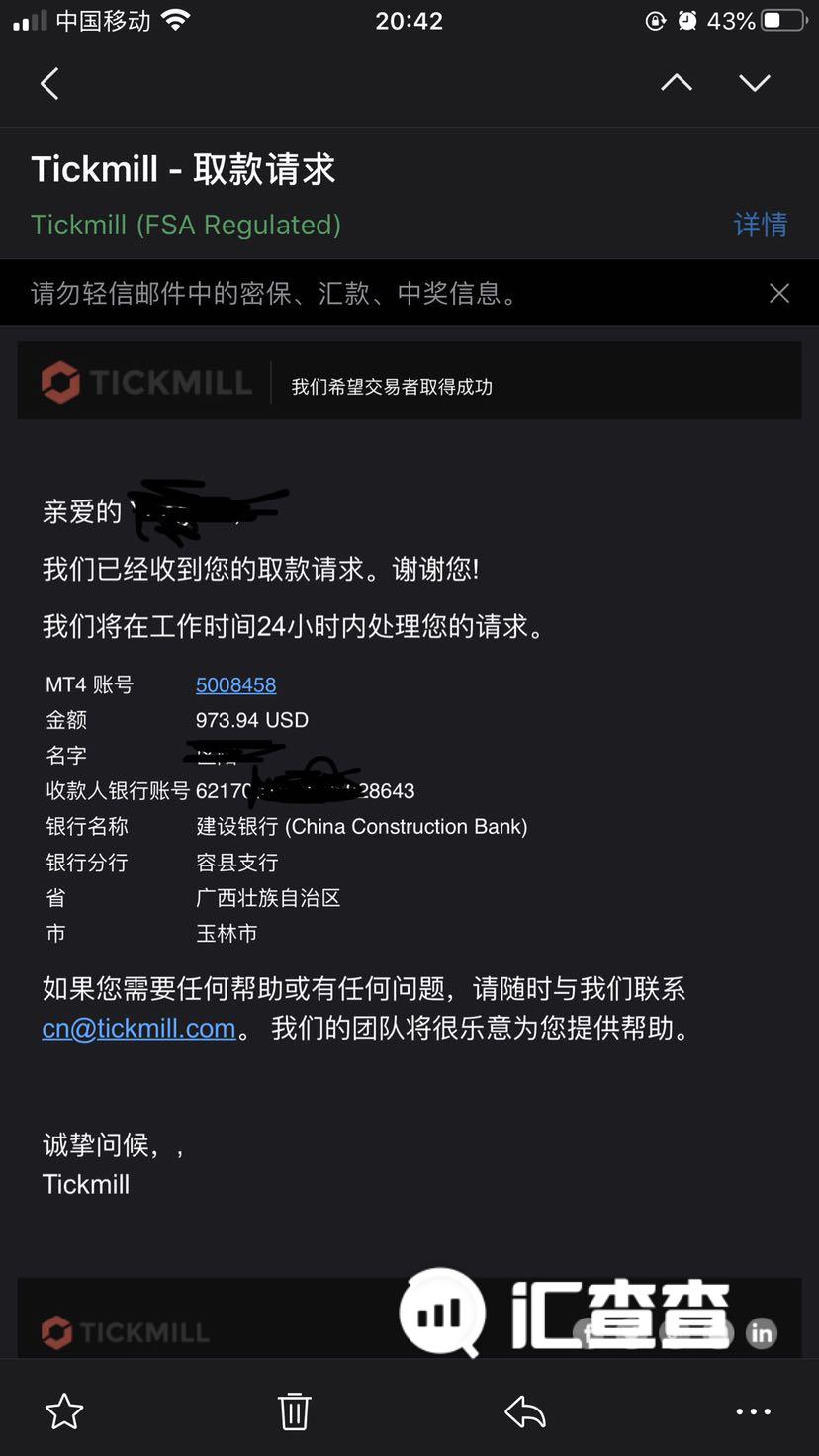Open the more options menu

tap(754, 1412)
